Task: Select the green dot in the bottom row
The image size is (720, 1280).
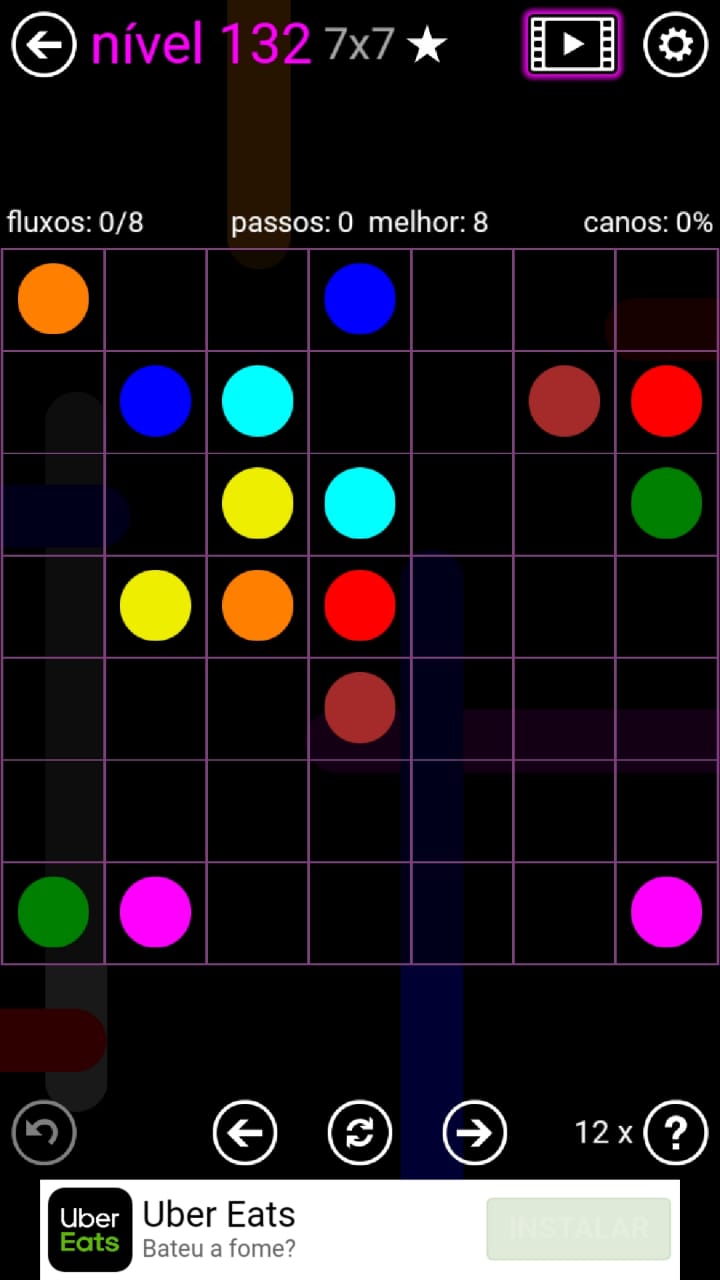Action: (53, 912)
